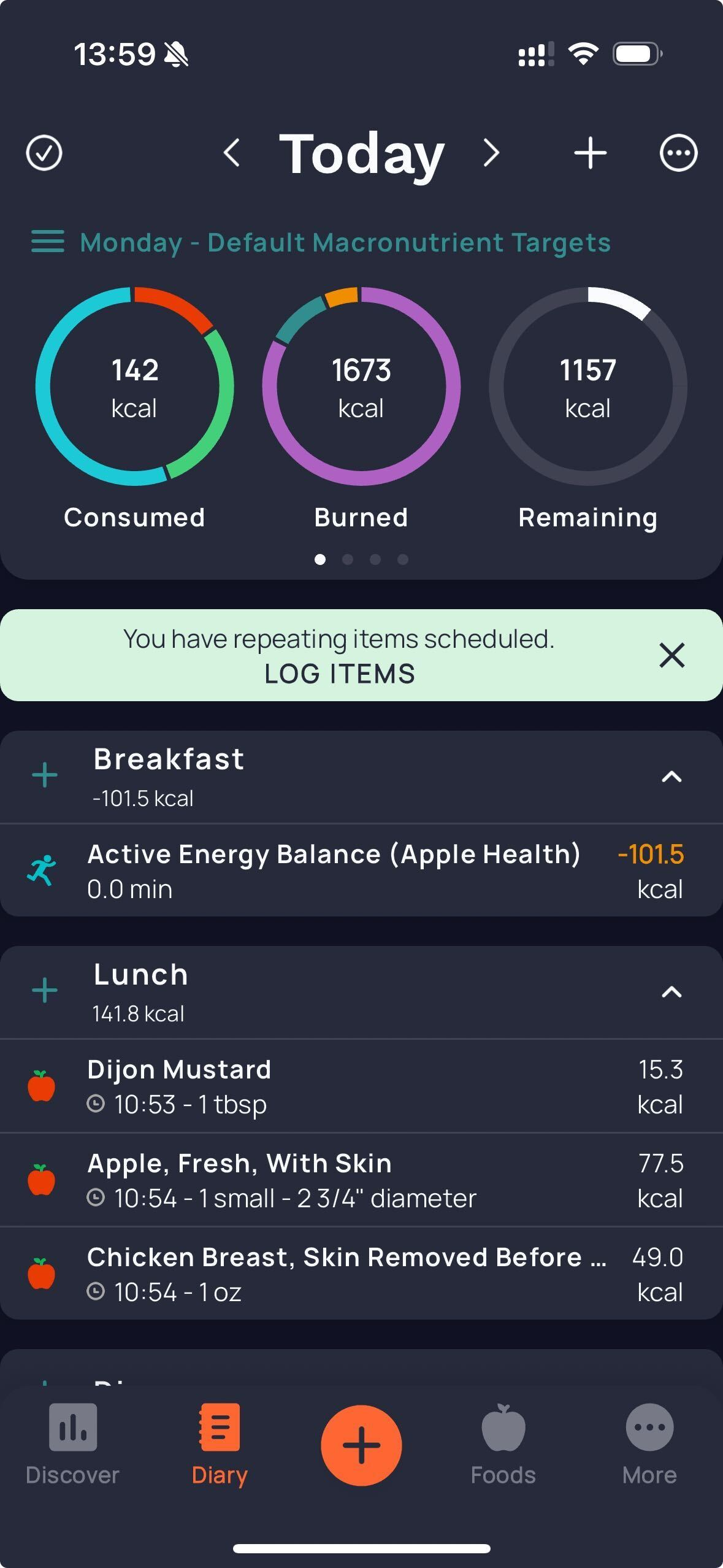The height and width of the screenshot is (1568, 723).
Task: Navigate to the next day with the right chevron
Action: click(491, 154)
